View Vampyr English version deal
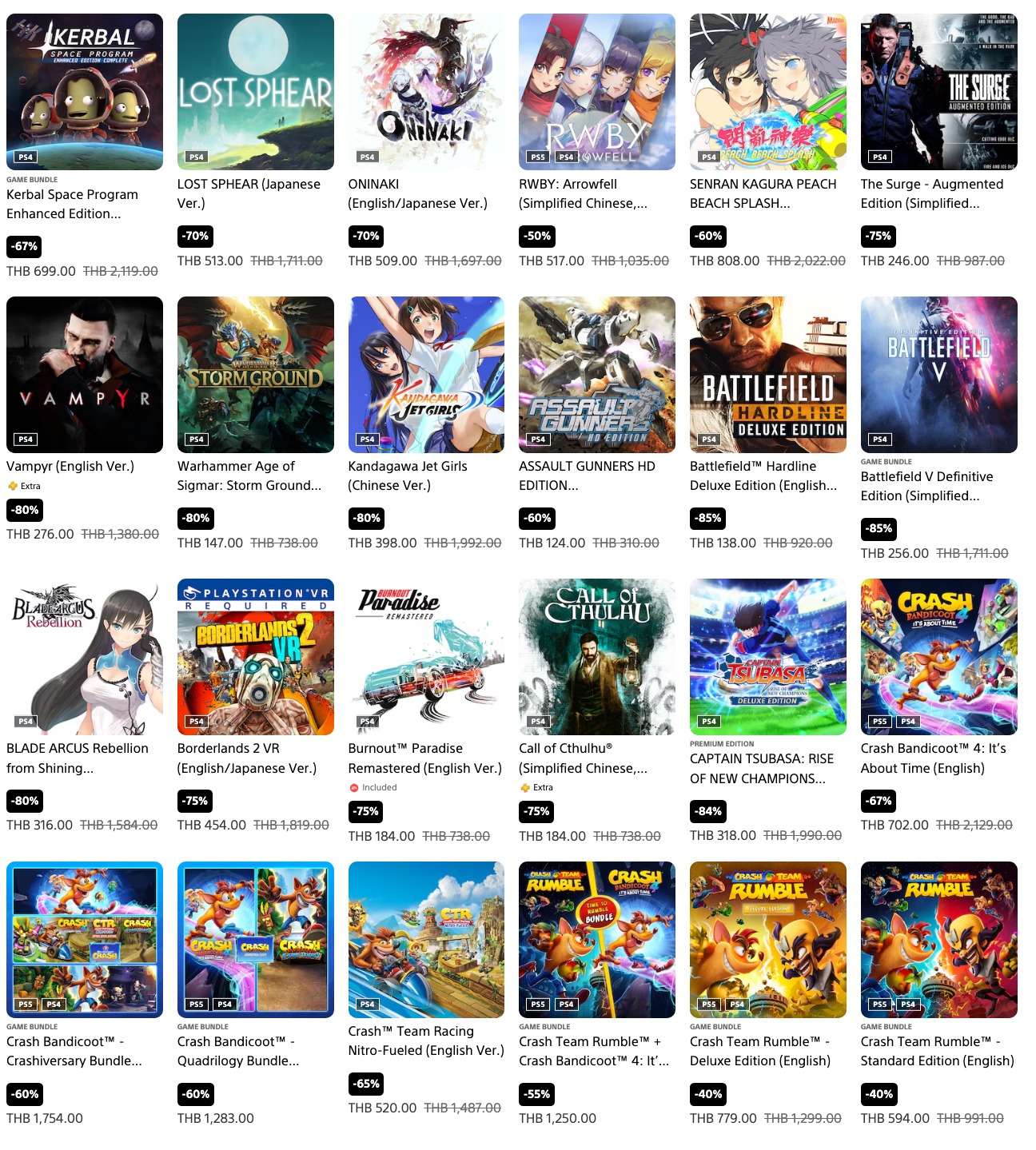Screen dimensions: 1036x1150 click(85, 374)
